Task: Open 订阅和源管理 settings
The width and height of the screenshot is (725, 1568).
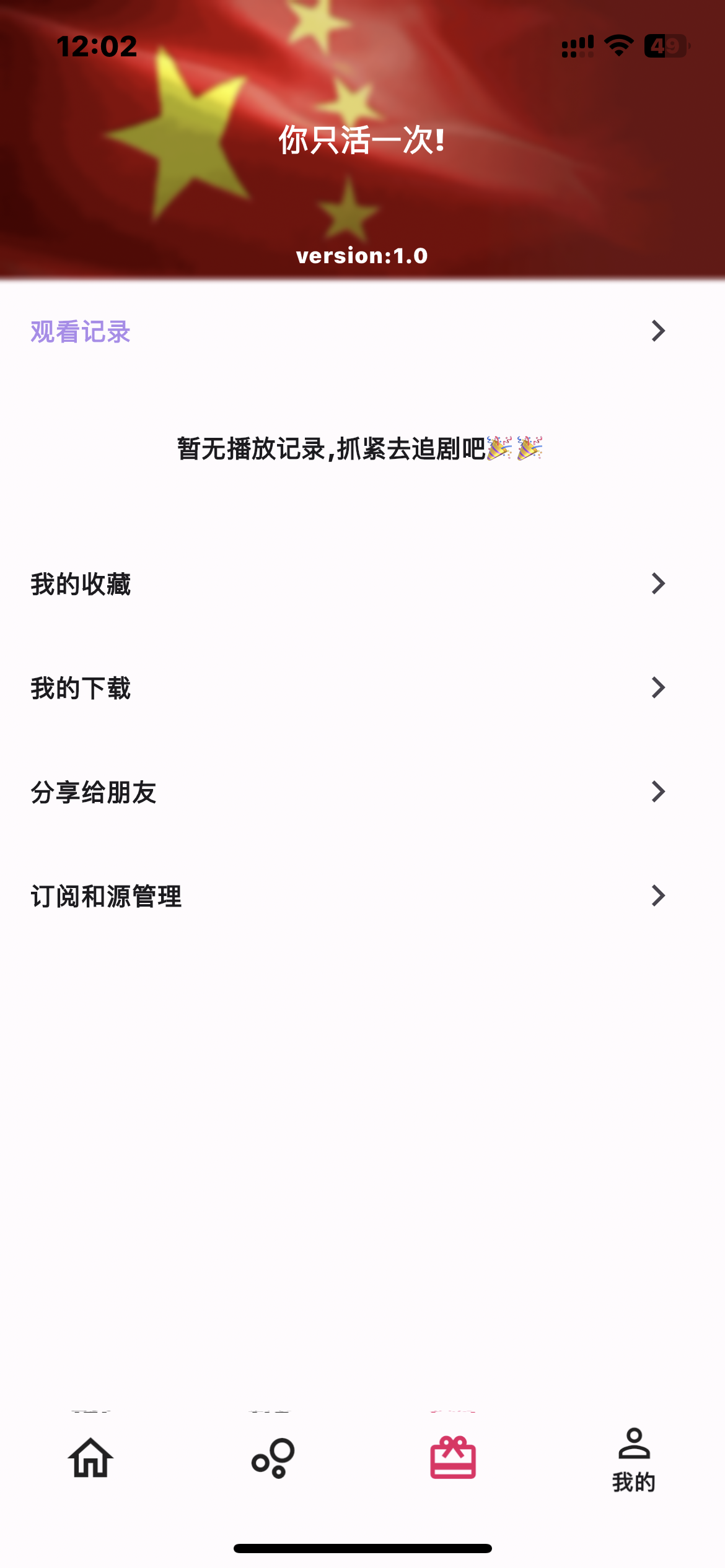Action: [107, 895]
